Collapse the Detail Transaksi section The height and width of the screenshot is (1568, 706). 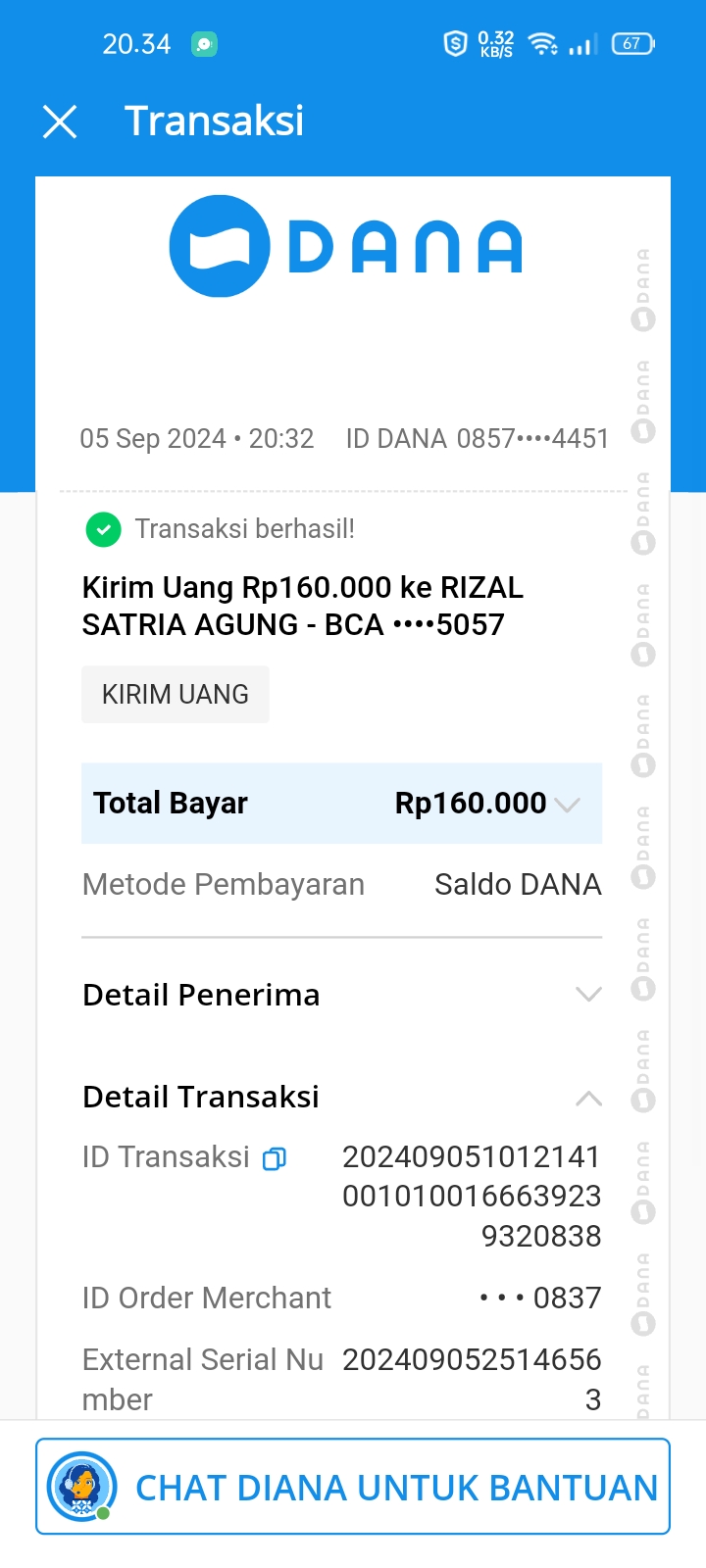pyautogui.click(x=588, y=1098)
